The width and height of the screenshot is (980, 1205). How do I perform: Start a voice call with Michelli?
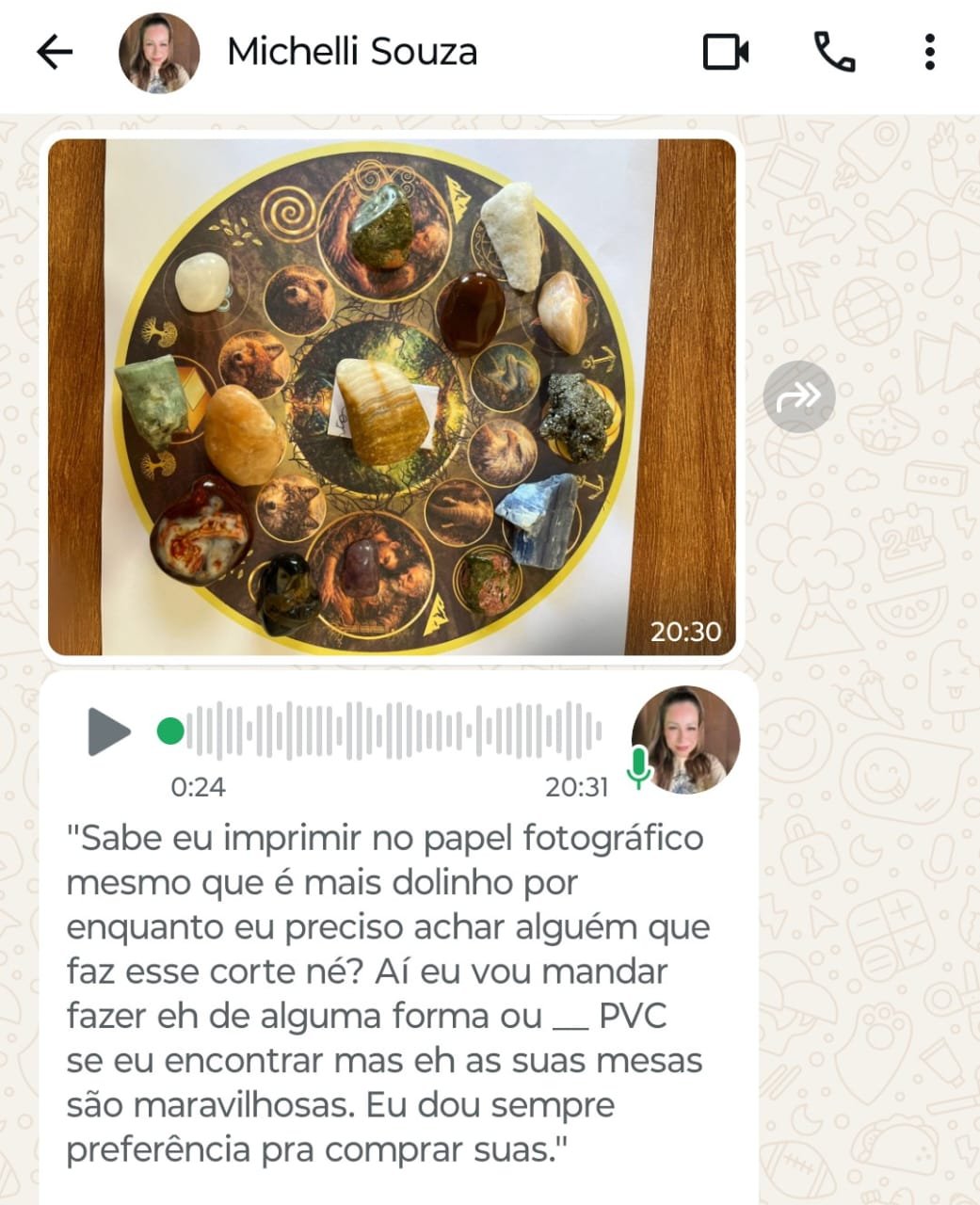(x=834, y=53)
